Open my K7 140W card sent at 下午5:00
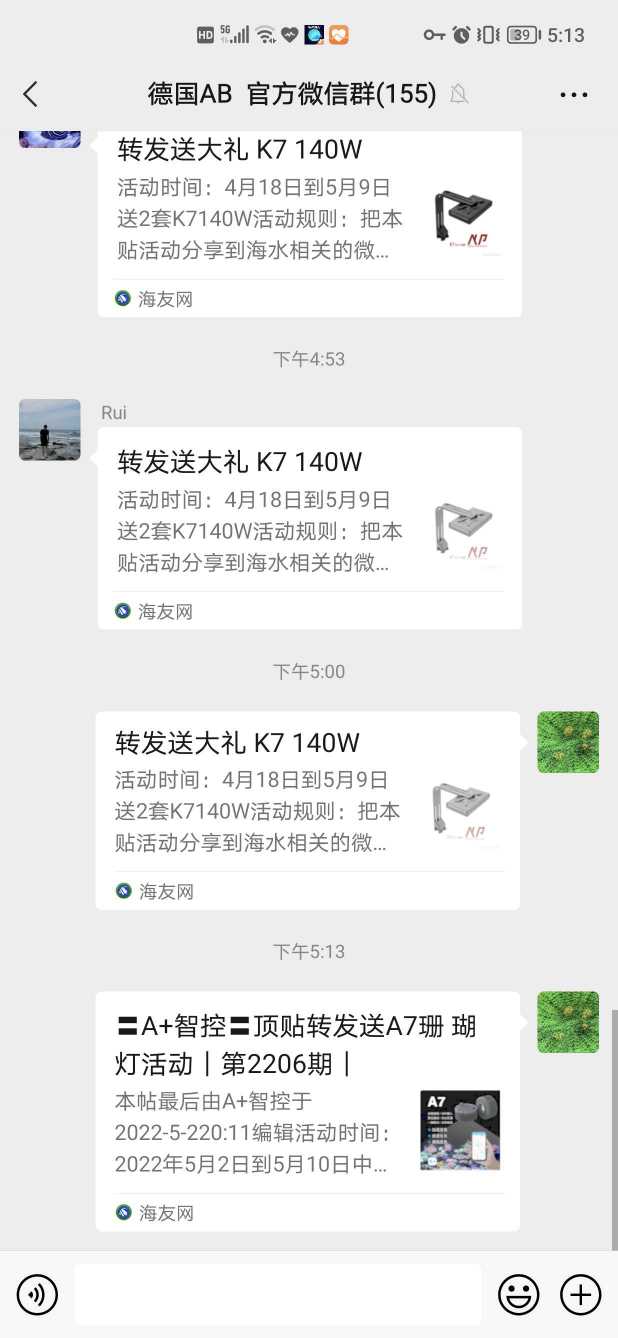Screen dimensions: 618x1338 307,810
